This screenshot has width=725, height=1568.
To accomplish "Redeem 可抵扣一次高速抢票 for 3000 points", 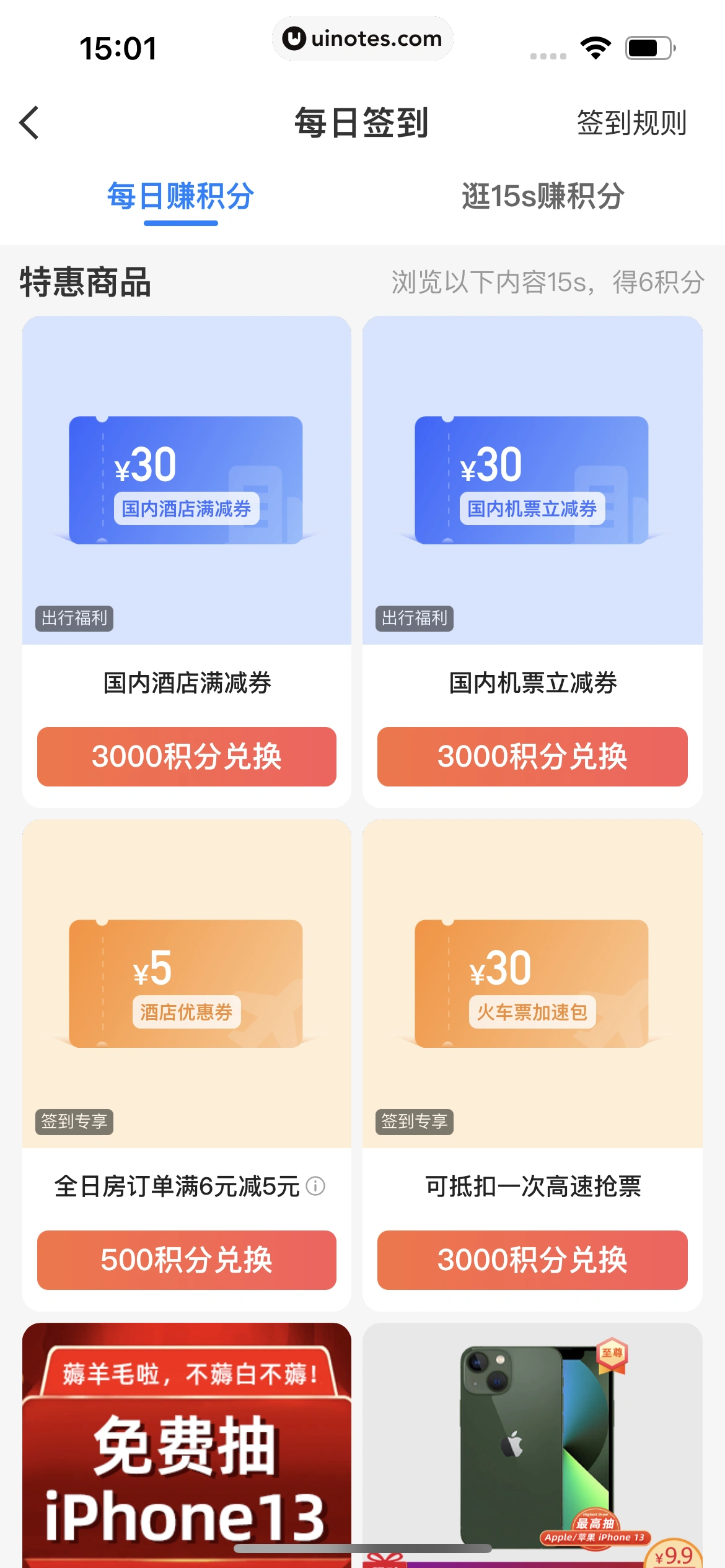I will pyautogui.click(x=532, y=1260).
